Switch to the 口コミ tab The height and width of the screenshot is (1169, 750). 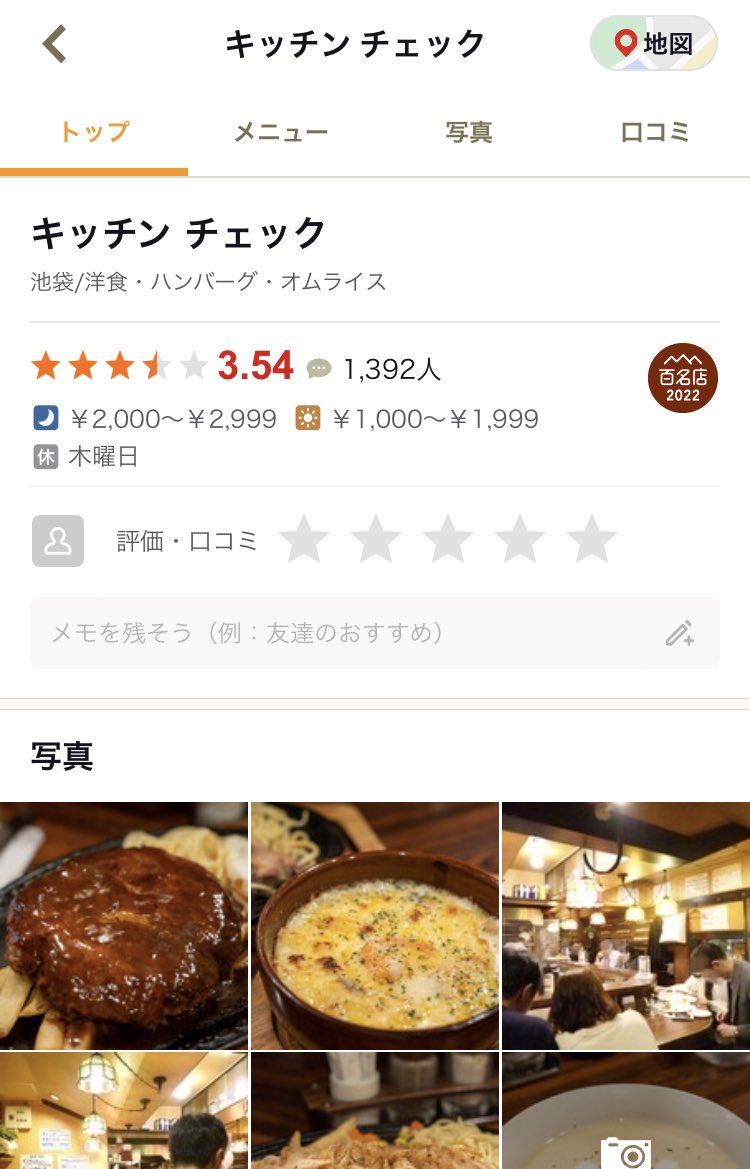point(655,132)
